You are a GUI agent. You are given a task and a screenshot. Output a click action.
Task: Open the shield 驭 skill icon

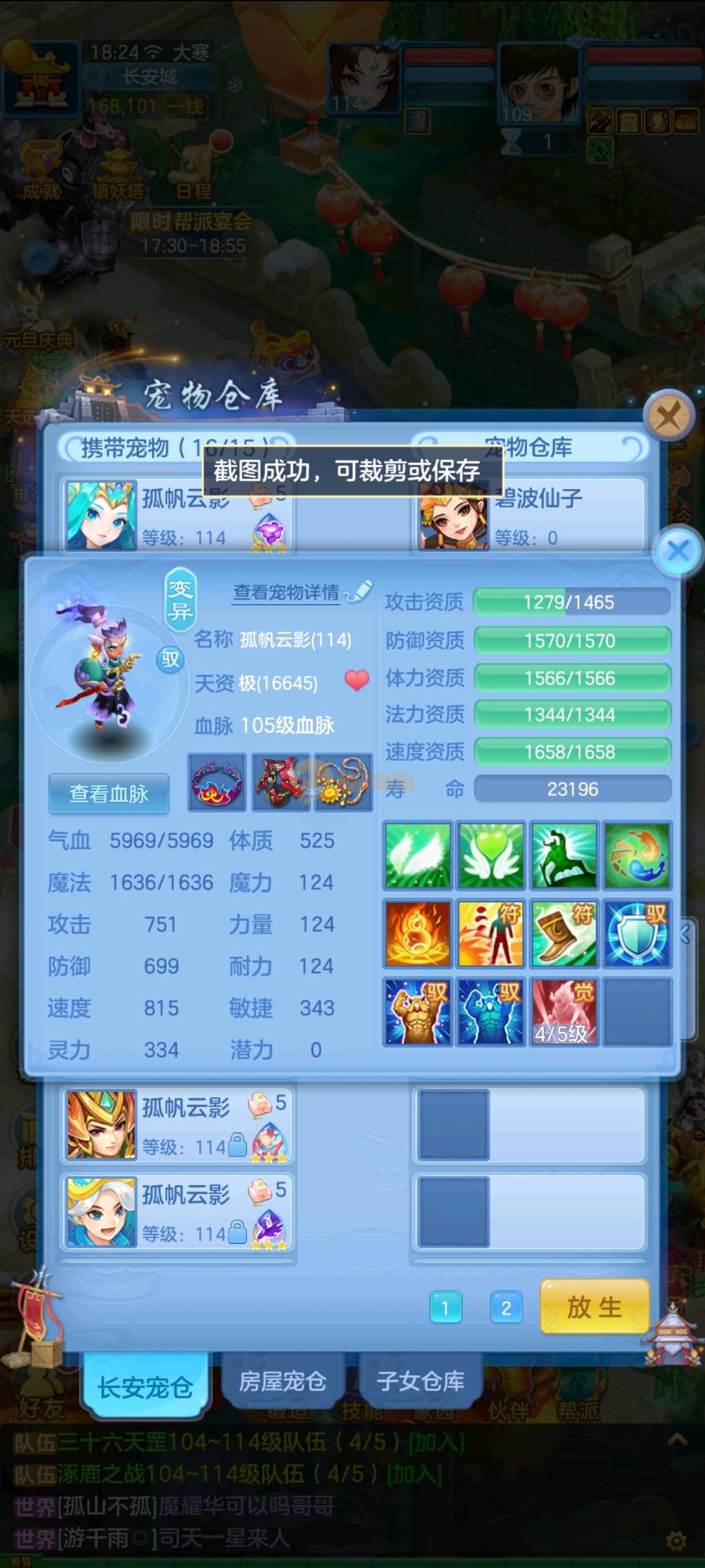637,934
